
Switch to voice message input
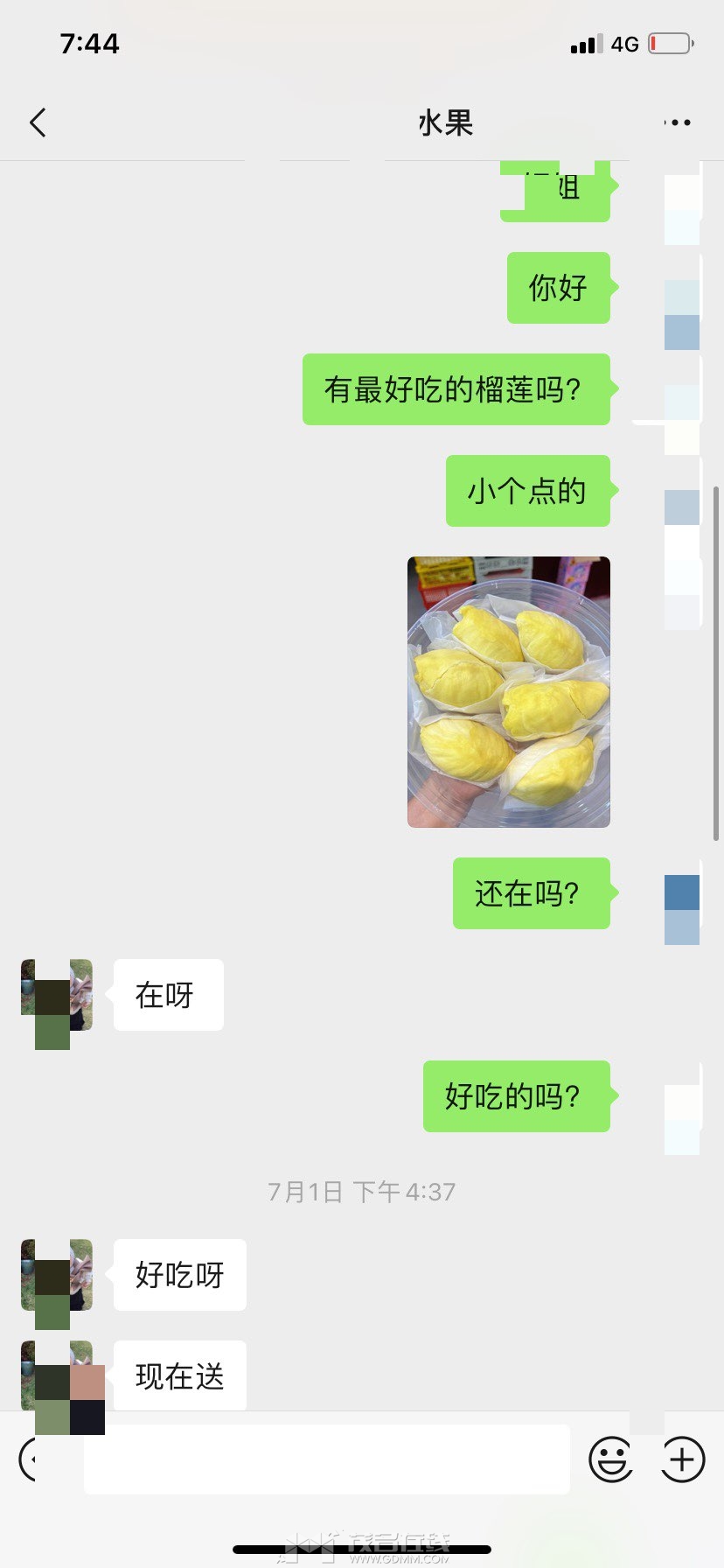coord(39,1459)
